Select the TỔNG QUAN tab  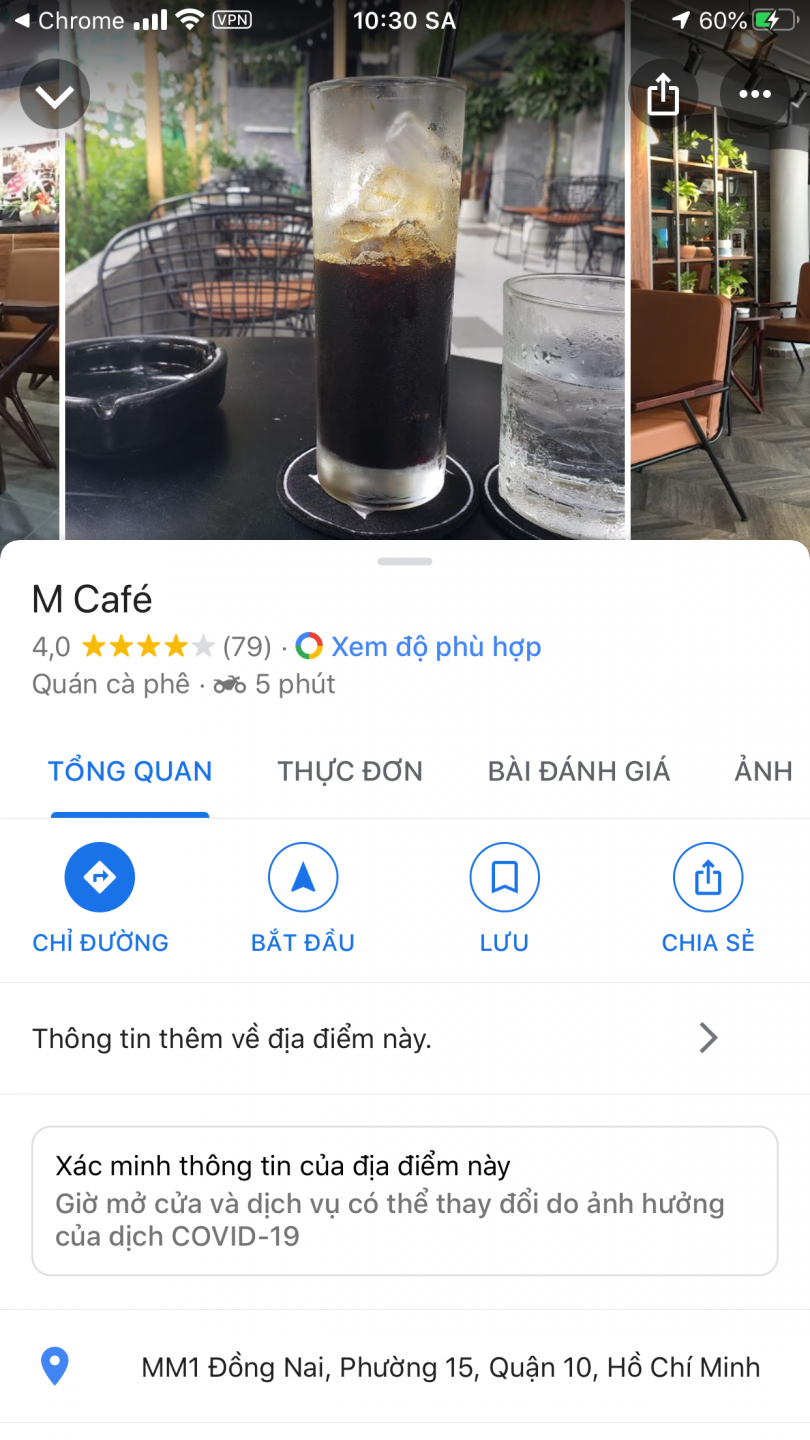pos(130,771)
